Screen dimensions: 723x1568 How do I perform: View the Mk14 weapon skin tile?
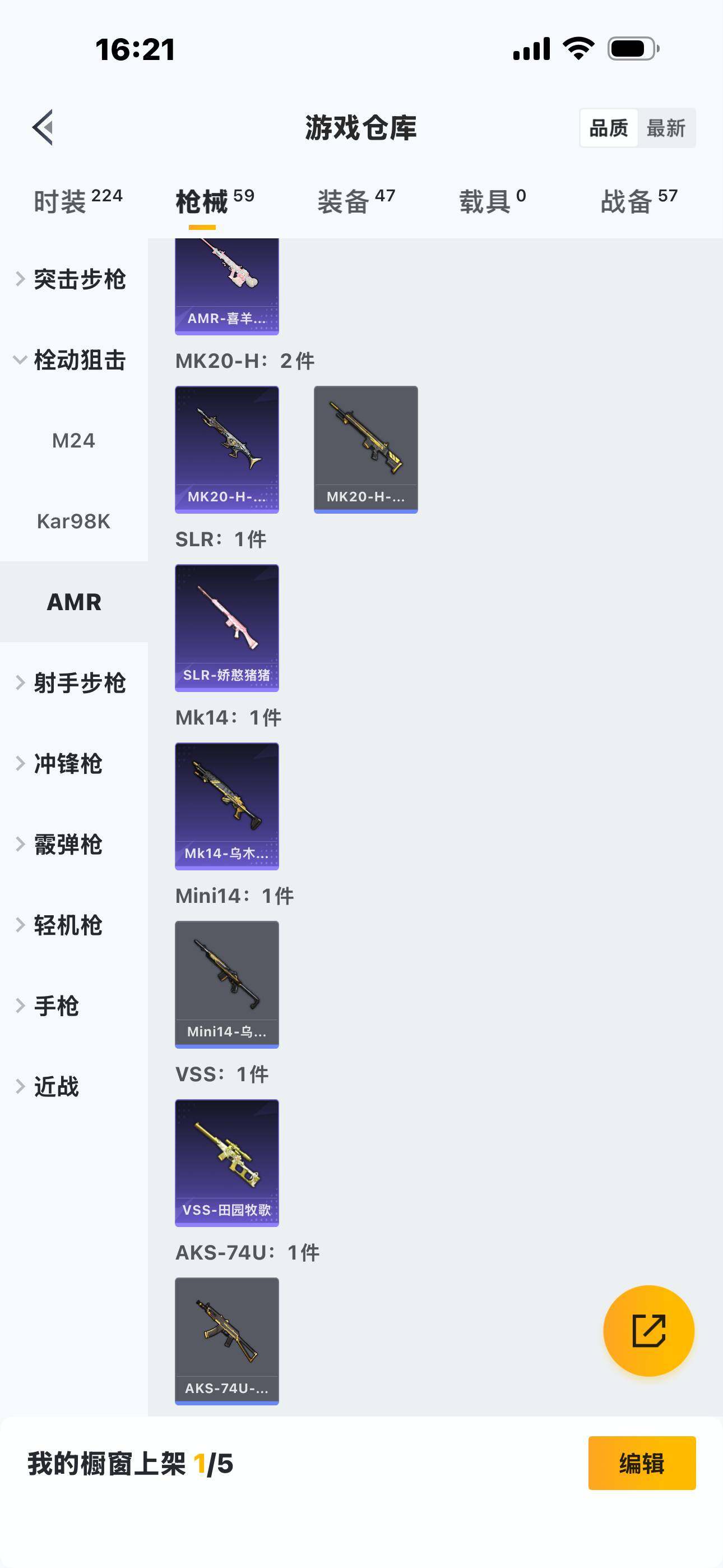coord(227,806)
